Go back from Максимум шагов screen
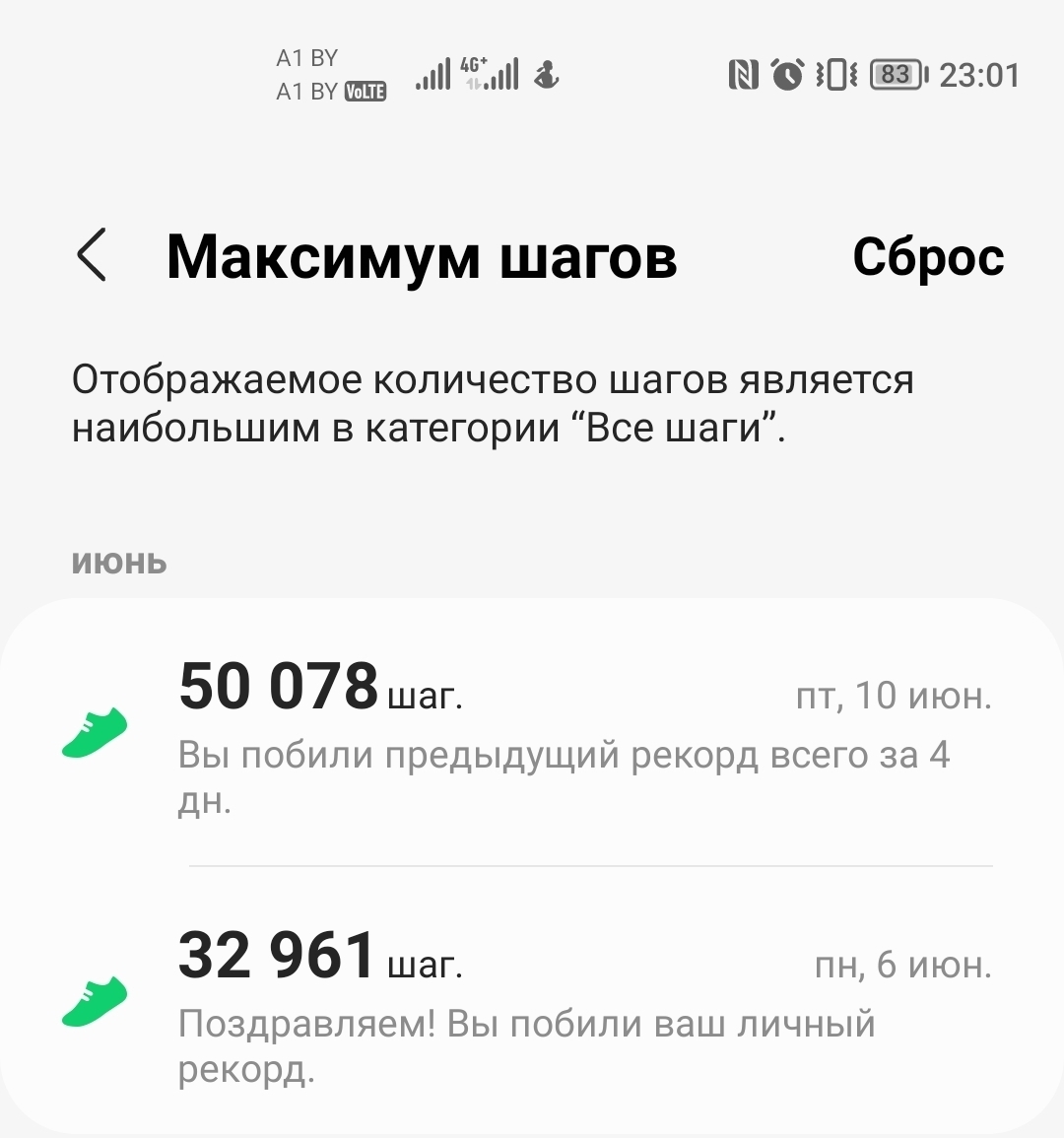This screenshot has height=1138, width=1064. (x=92, y=256)
